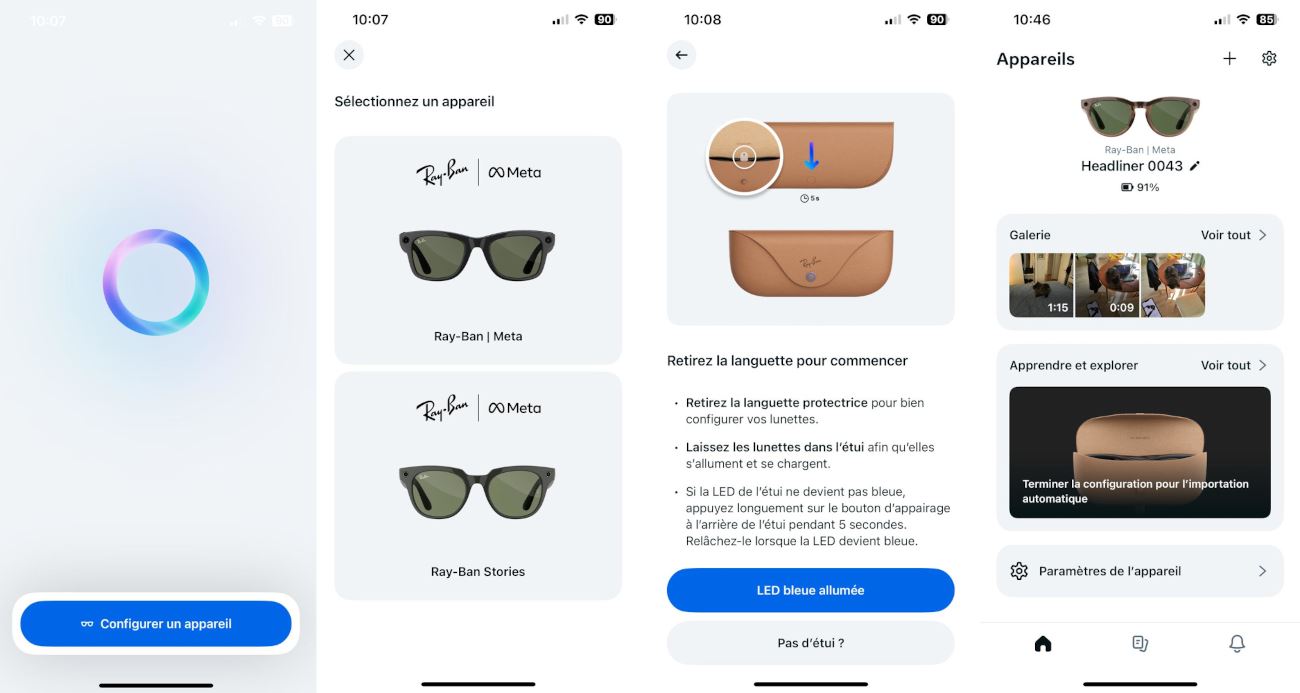This screenshot has width=1300, height=693.
Task: Open settings gear on Appareils screen
Action: [x=1269, y=59]
